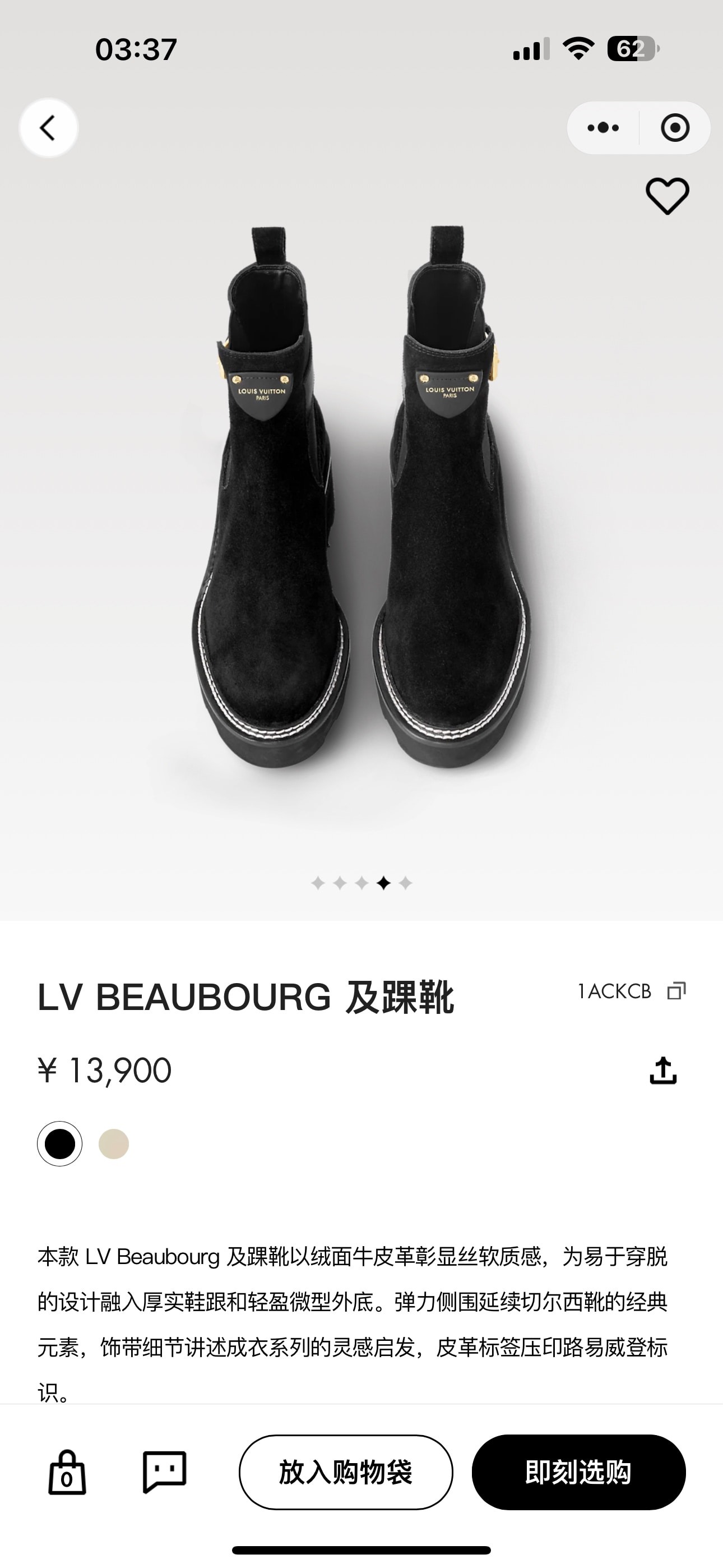Share this ankle boot product
This screenshot has height=1568, width=723.
point(662,1071)
